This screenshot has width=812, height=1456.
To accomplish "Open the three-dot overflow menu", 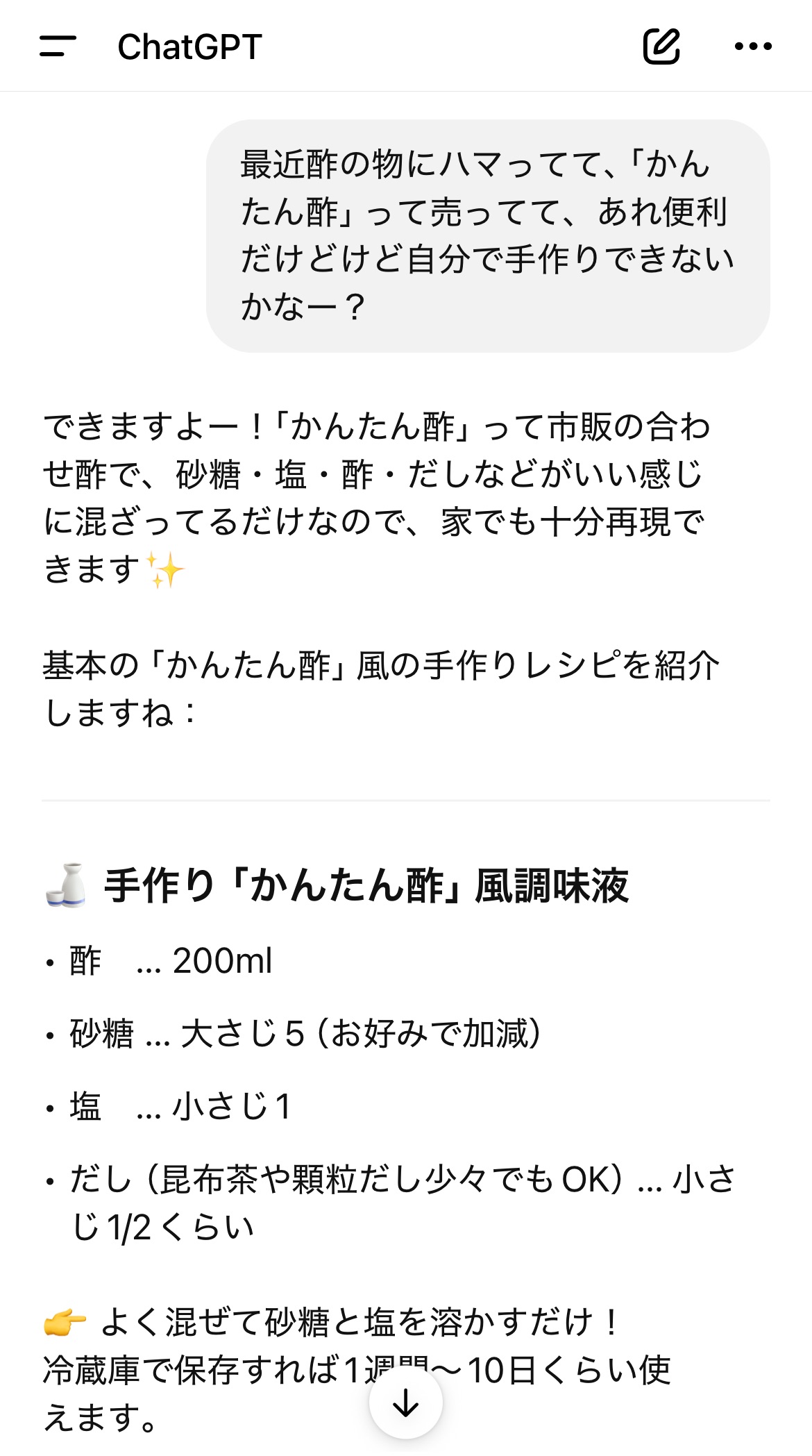I will (x=753, y=47).
